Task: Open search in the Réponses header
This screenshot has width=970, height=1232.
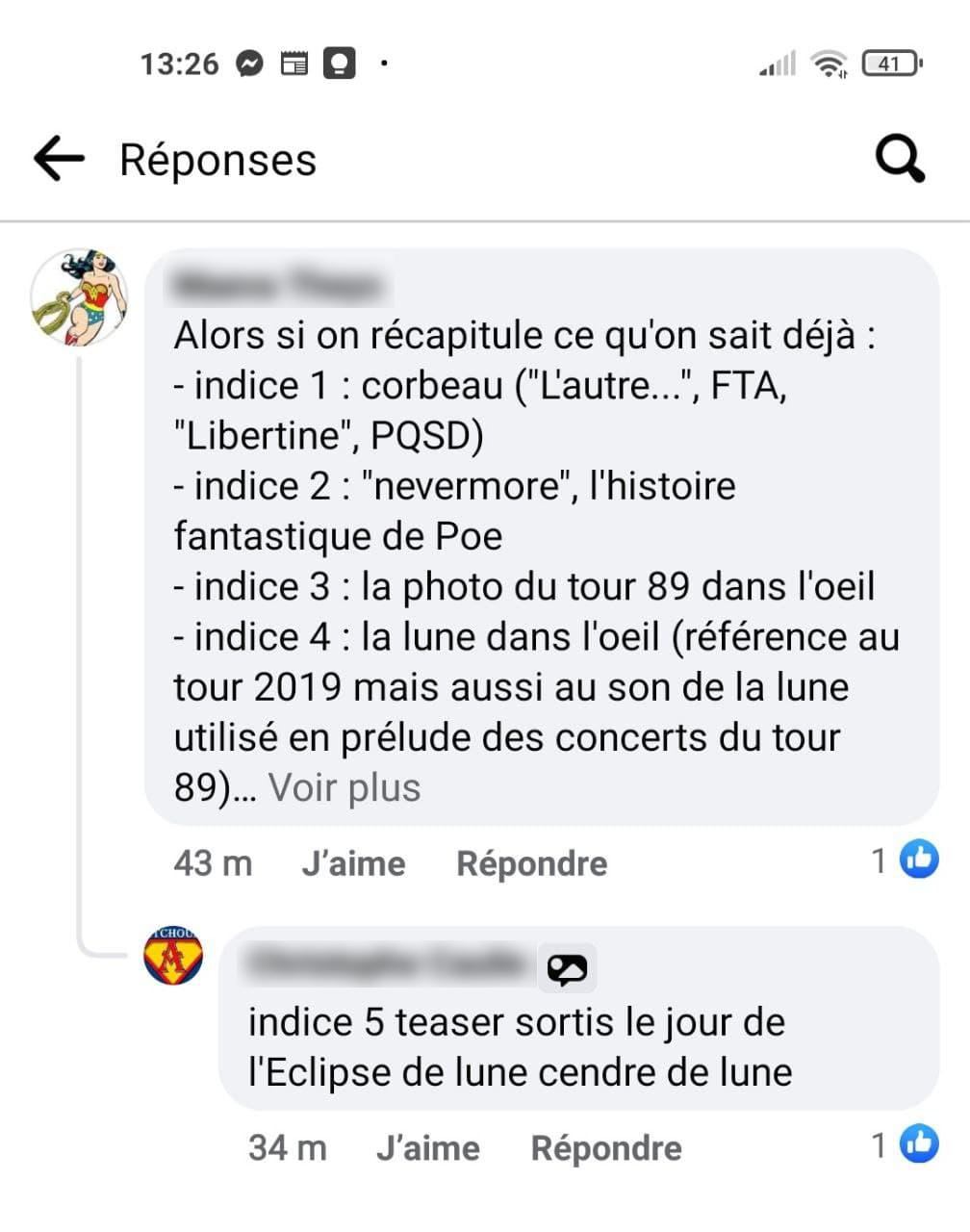Action: click(900, 159)
